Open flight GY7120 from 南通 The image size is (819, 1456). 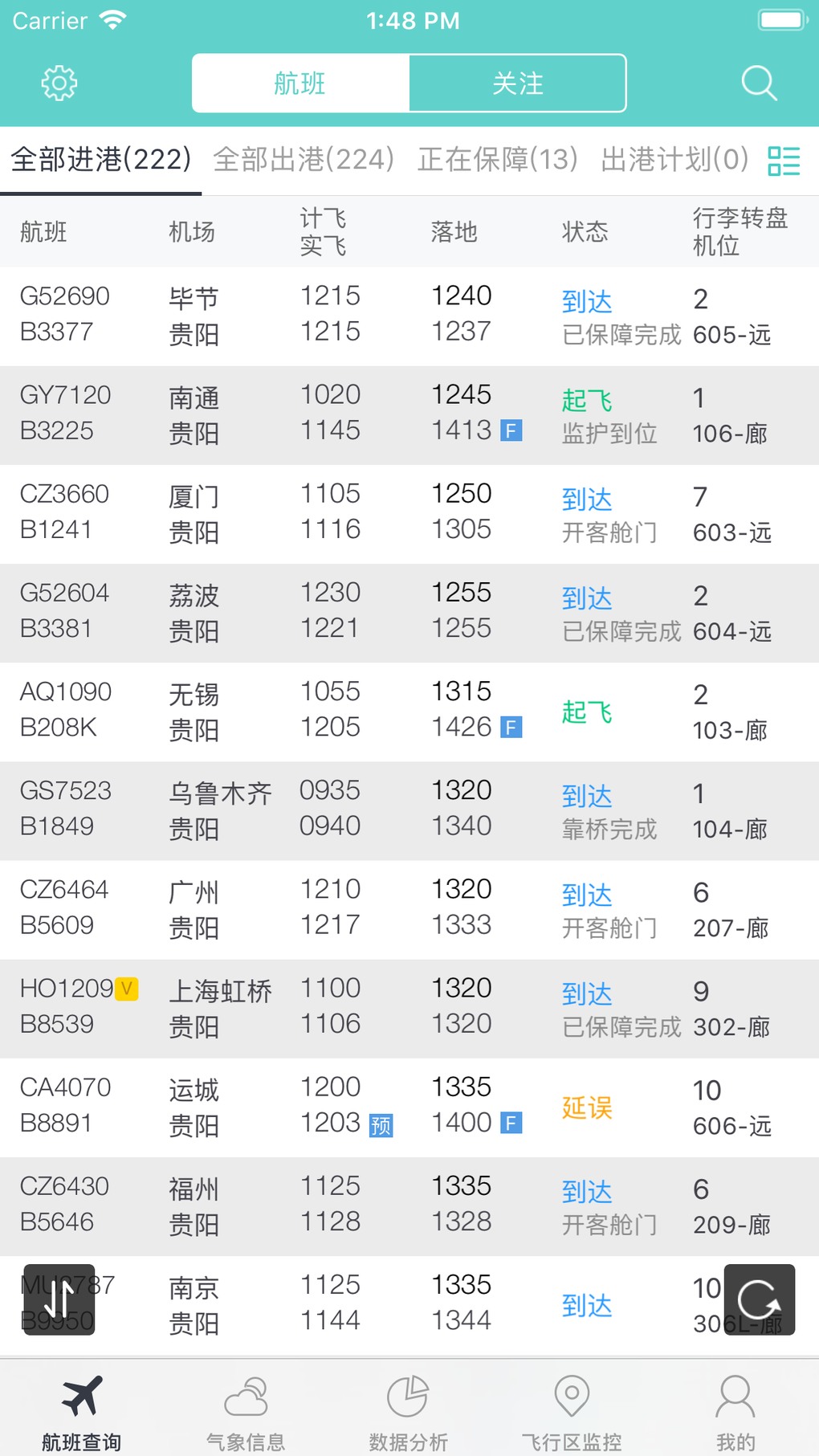click(x=409, y=414)
